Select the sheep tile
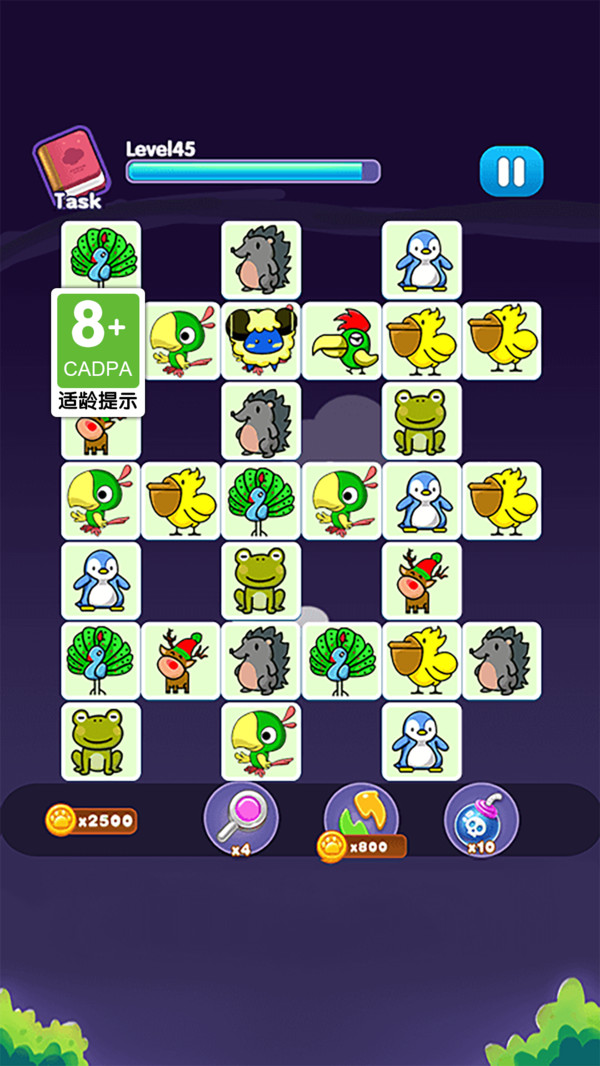Image resolution: width=600 pixels, height=1066 pixels. click(261, 340)
